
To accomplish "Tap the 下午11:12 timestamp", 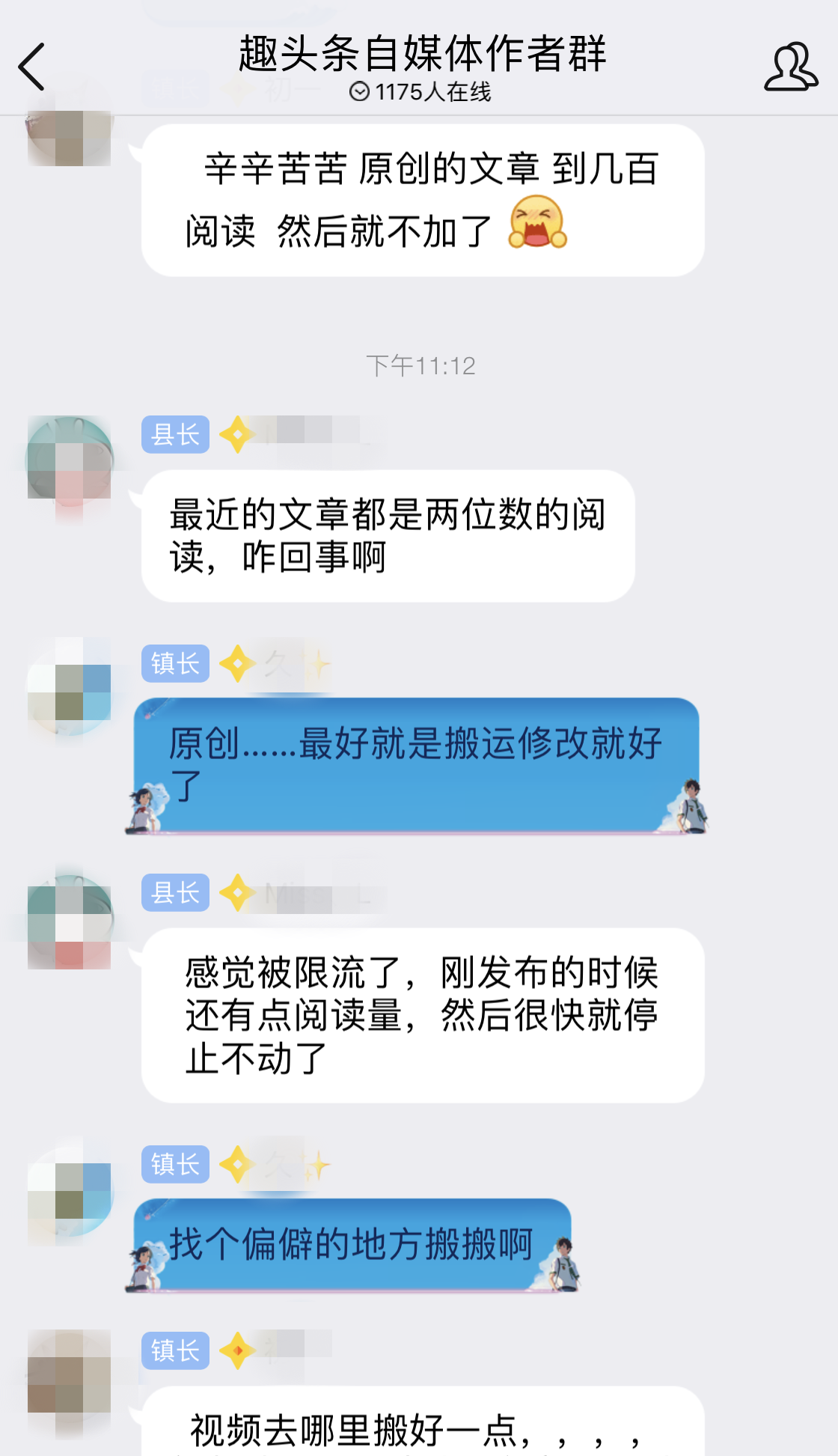I will click(423, 365).
